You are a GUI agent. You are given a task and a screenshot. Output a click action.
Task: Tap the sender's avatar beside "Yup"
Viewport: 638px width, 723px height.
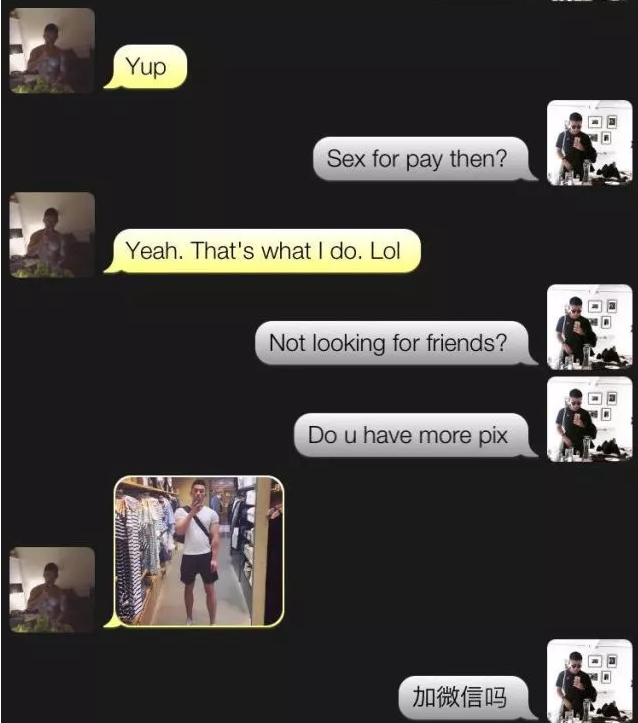(52, 51)
